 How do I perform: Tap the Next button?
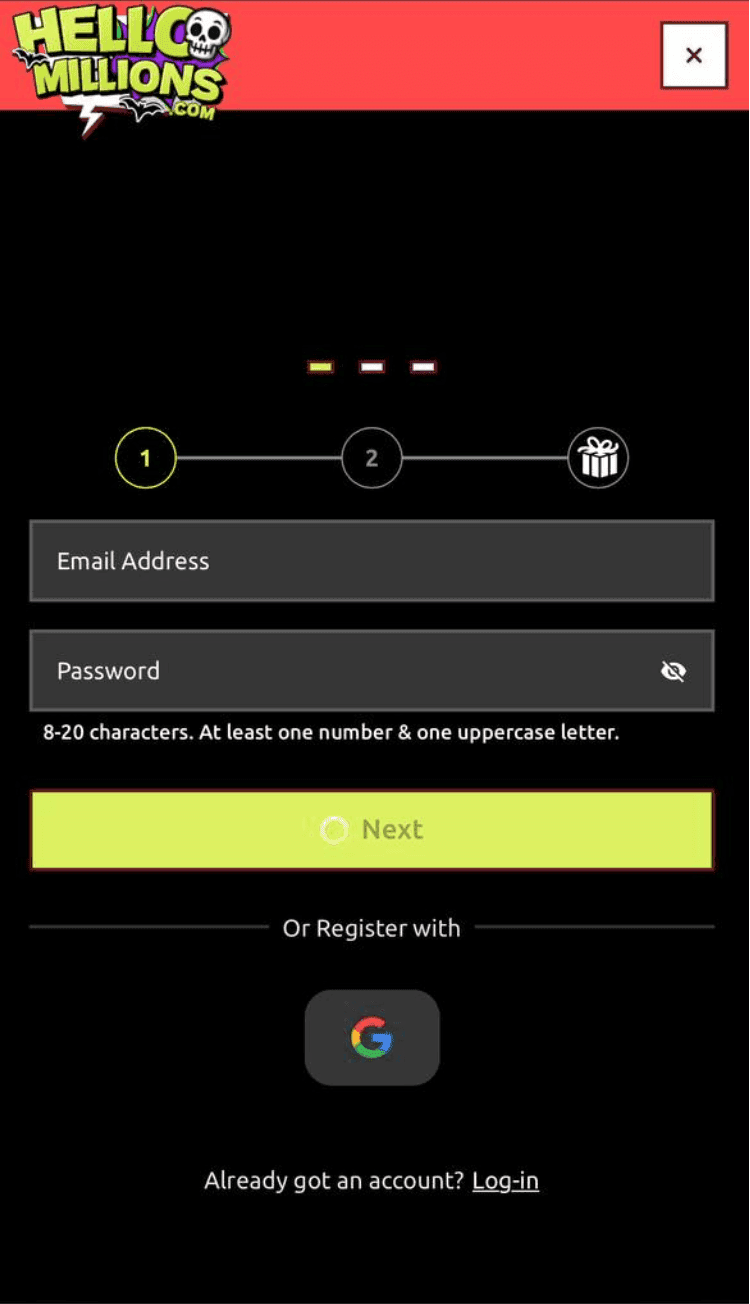pyautogui.click(x=371, y=830)
